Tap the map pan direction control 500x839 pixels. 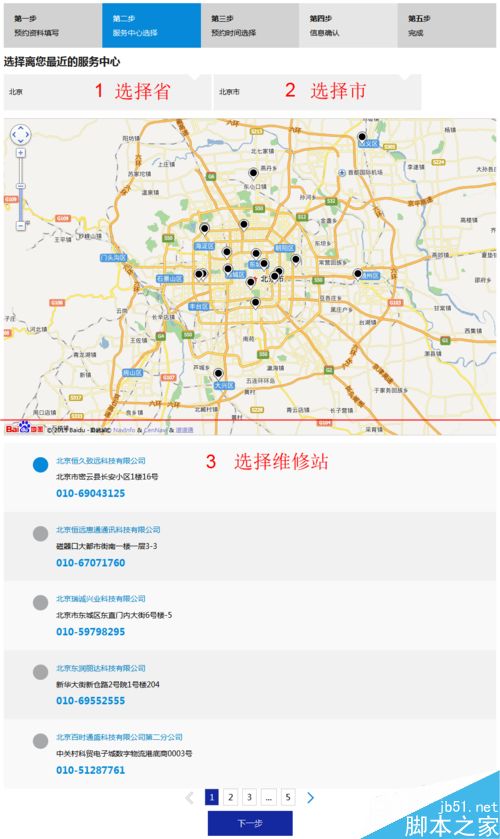pos(20,134)
